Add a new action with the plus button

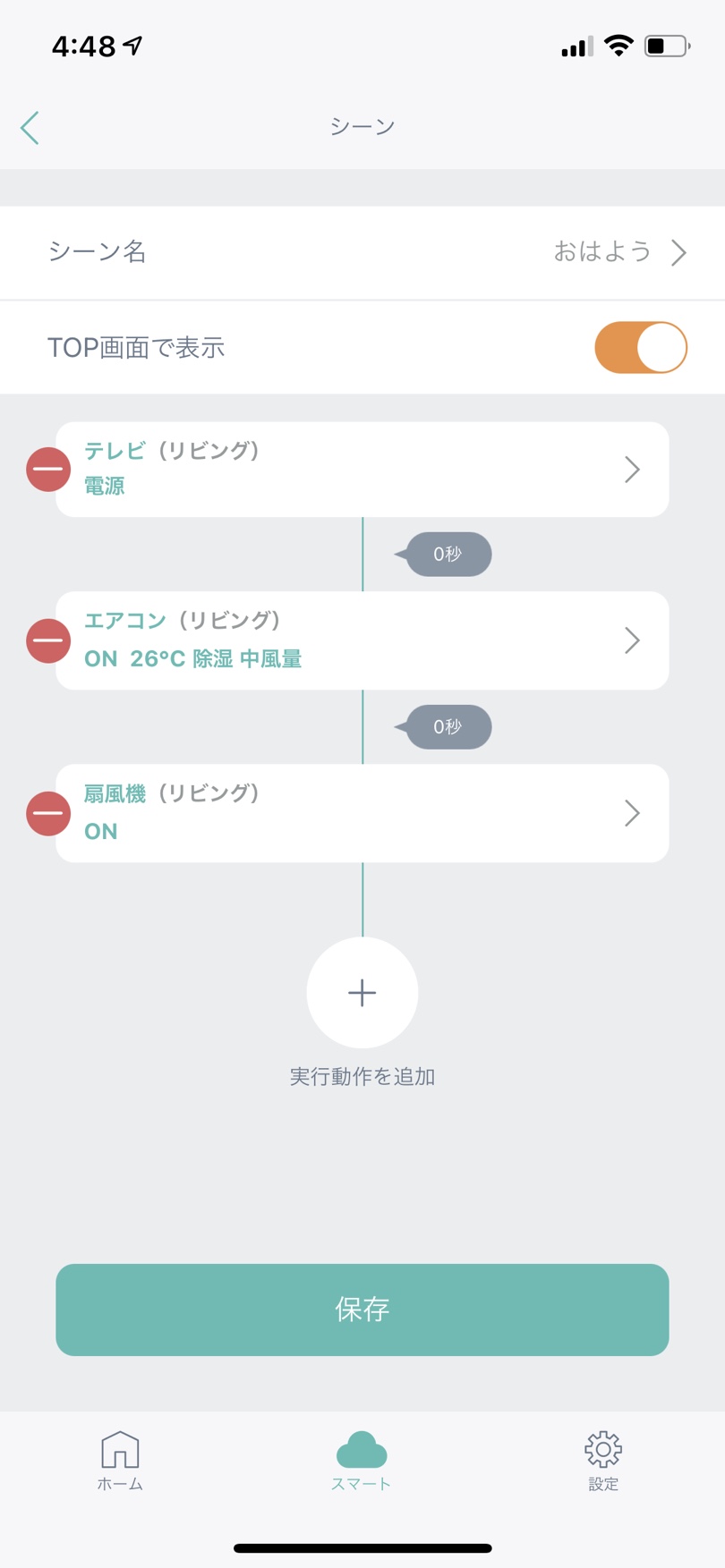pos(362,993)
